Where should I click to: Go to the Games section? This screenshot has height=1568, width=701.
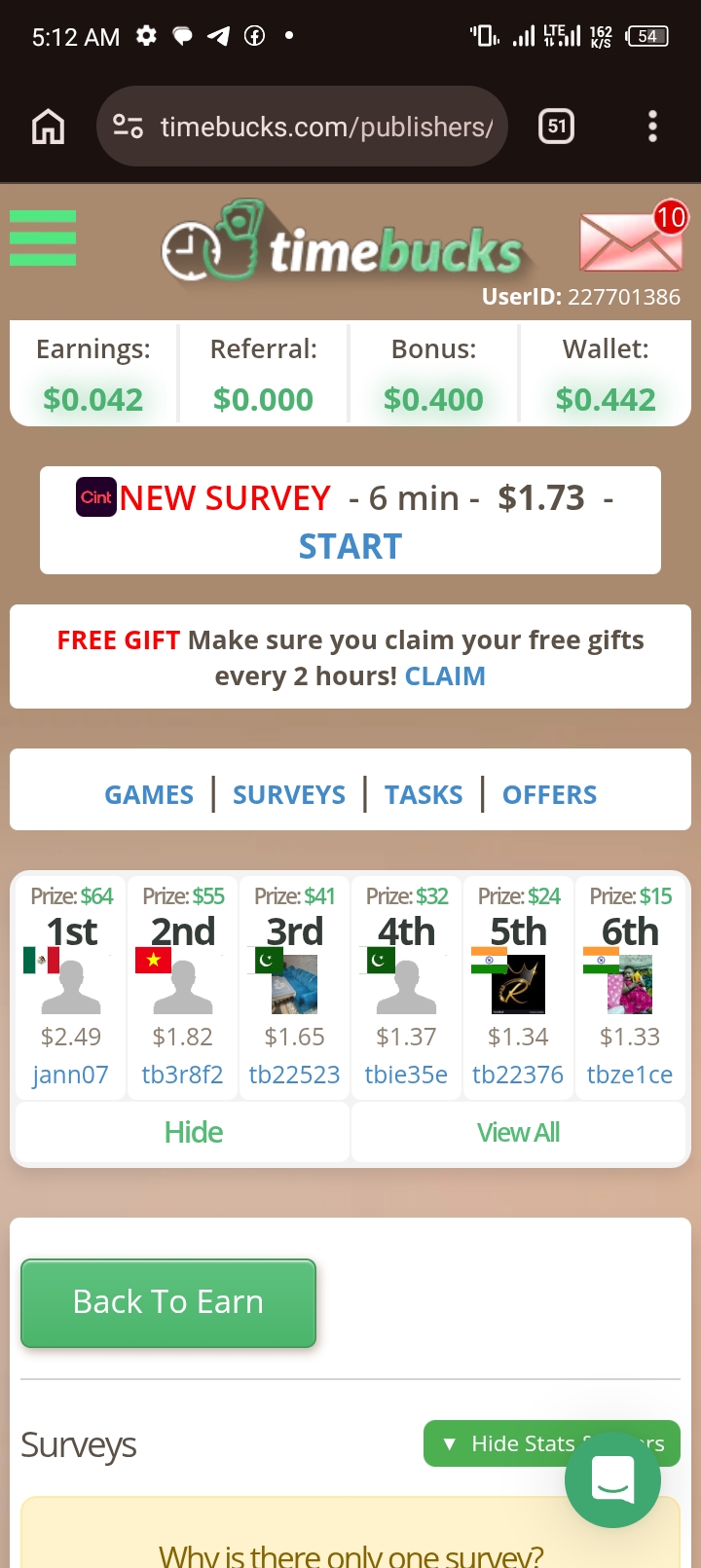pos(149,794)
